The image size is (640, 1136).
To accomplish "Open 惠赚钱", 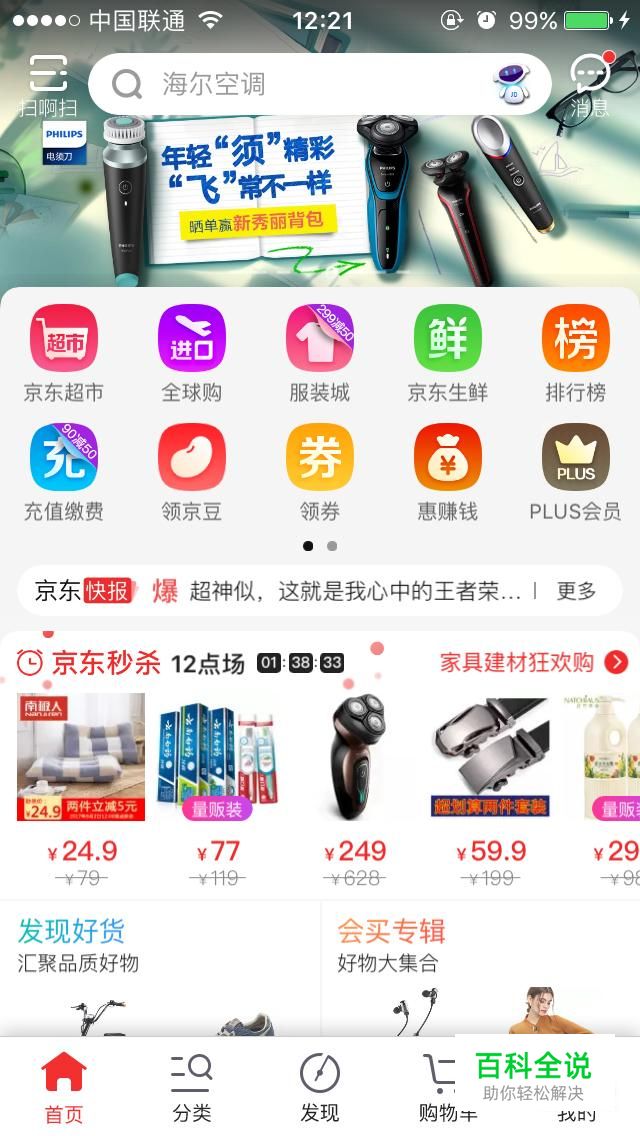I will click(x=448, y=471).
